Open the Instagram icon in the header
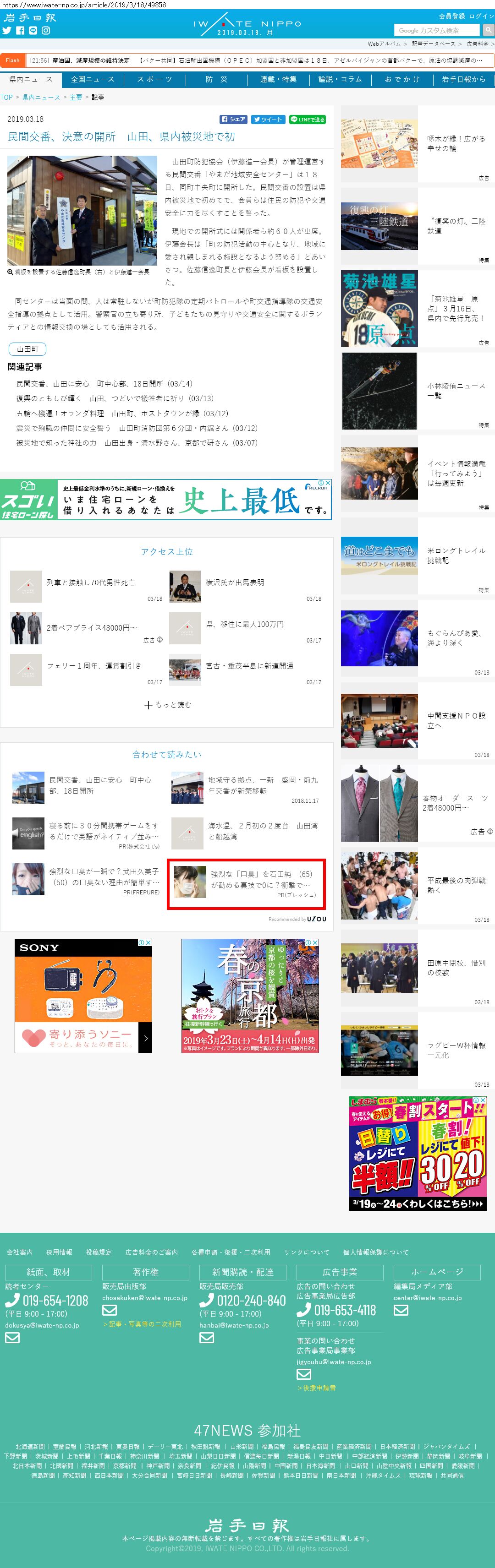Image resolution: width=495 pixels, height=1568 pixels. (x=46, y=30)
